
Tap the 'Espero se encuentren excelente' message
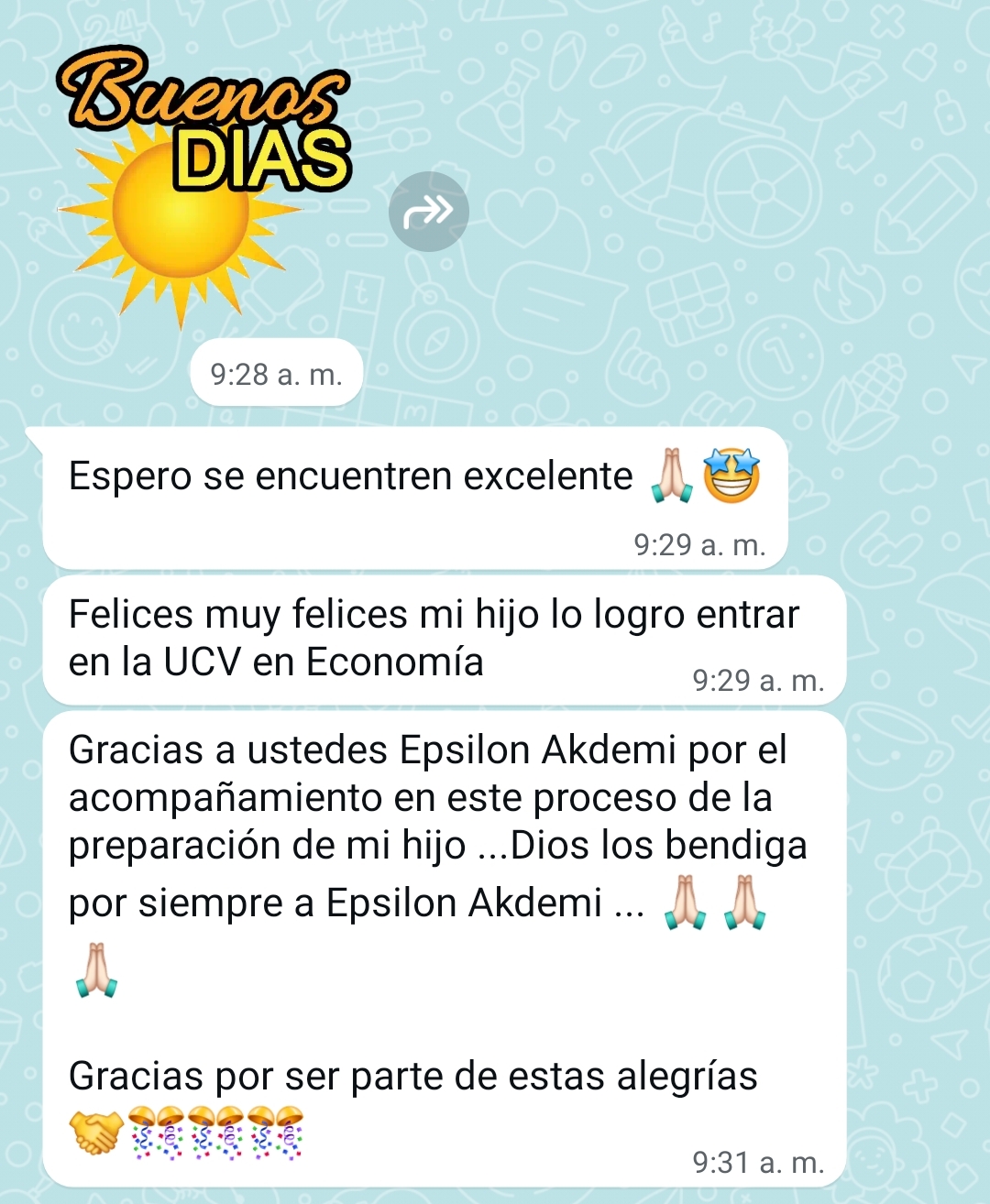coord(350,476)
